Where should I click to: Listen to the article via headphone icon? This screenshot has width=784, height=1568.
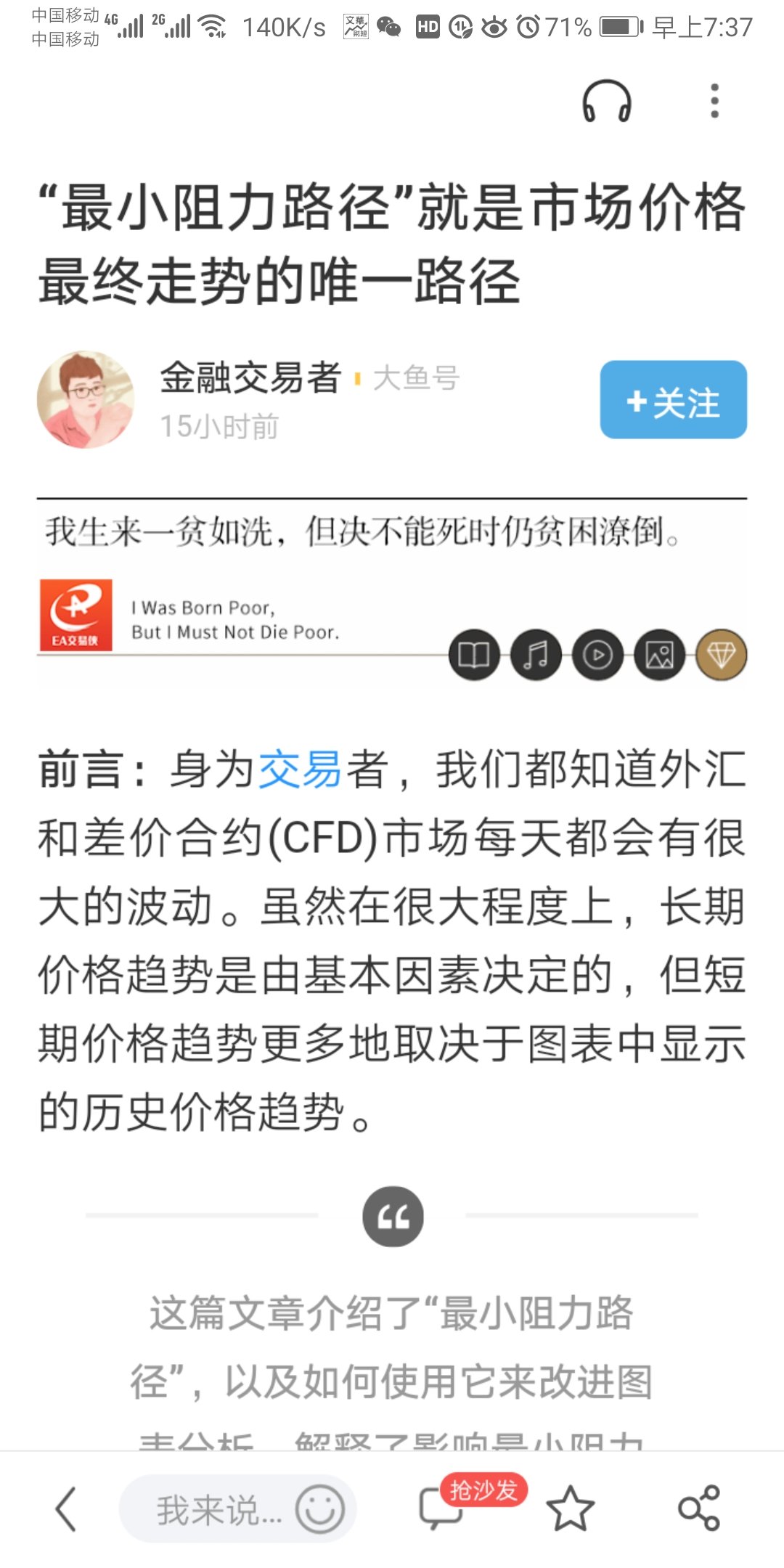[x=607, y=101]
